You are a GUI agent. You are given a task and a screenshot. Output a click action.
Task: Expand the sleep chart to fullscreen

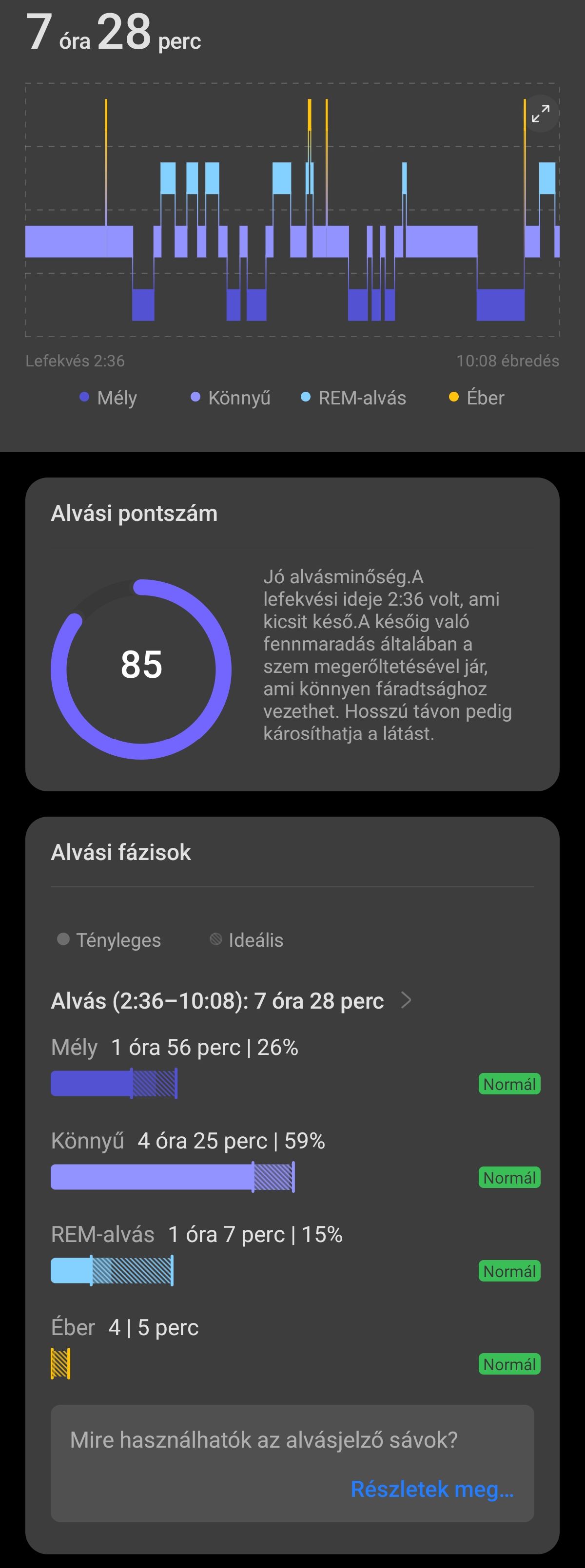[x=540, y=113]
